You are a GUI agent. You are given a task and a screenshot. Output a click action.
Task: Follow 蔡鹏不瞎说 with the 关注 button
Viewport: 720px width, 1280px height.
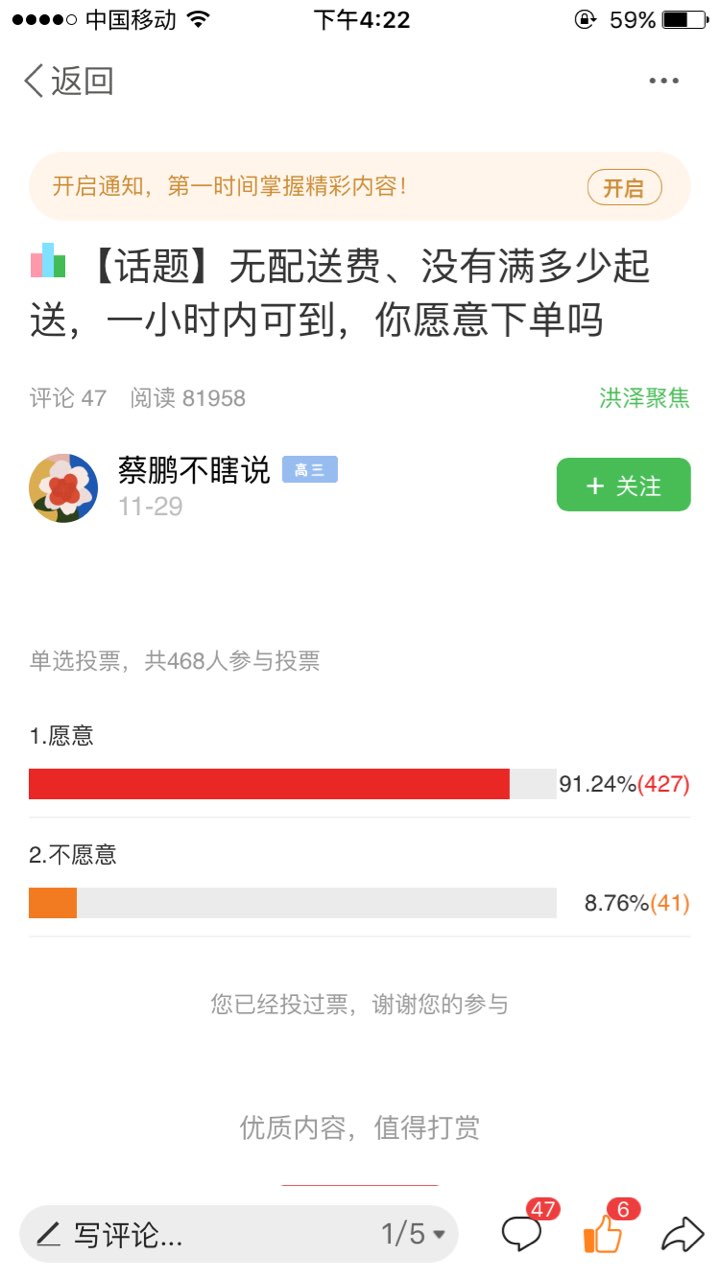tap(623, 485)
